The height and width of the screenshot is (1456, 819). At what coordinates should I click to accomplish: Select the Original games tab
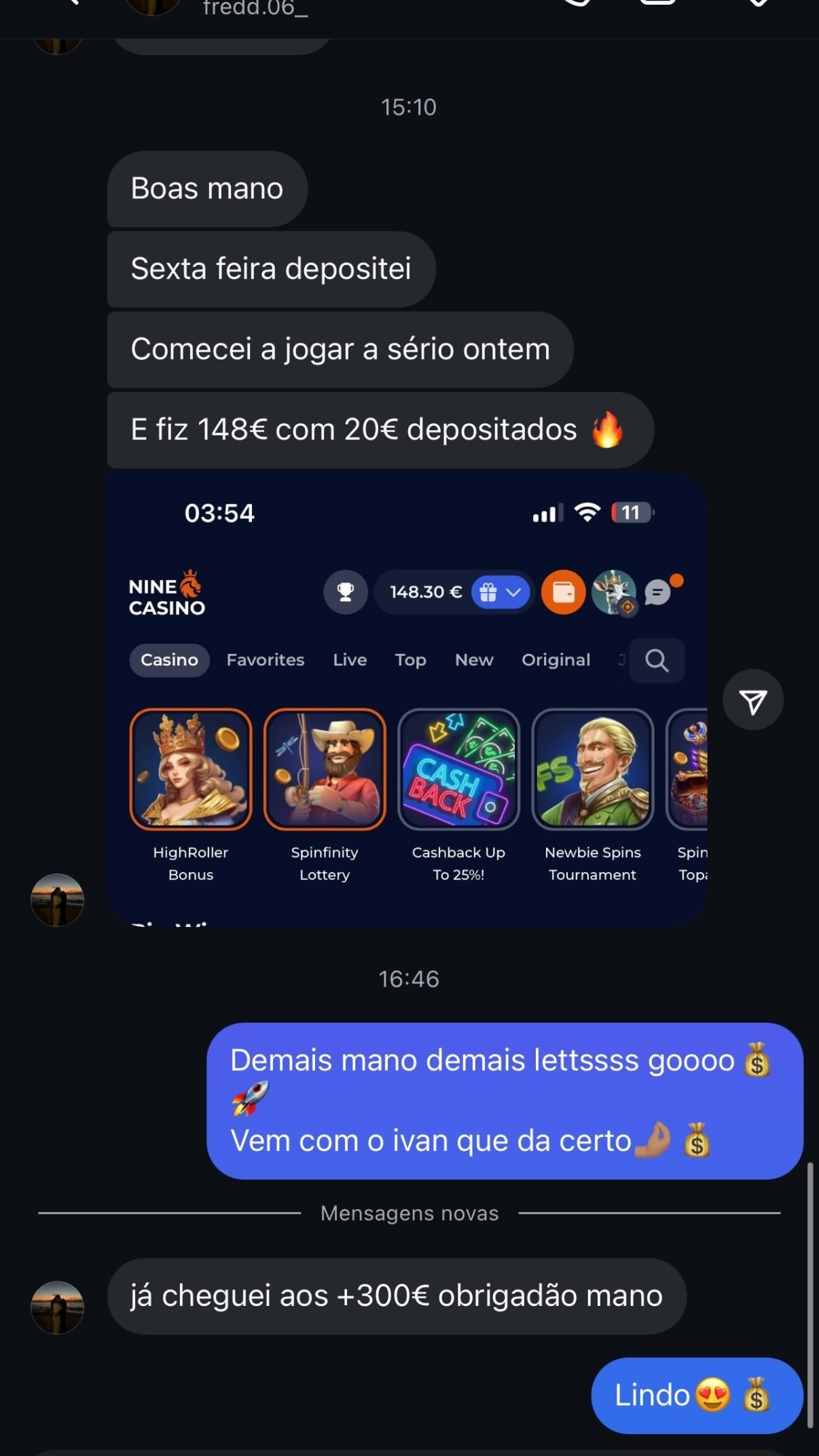[556, 659]
